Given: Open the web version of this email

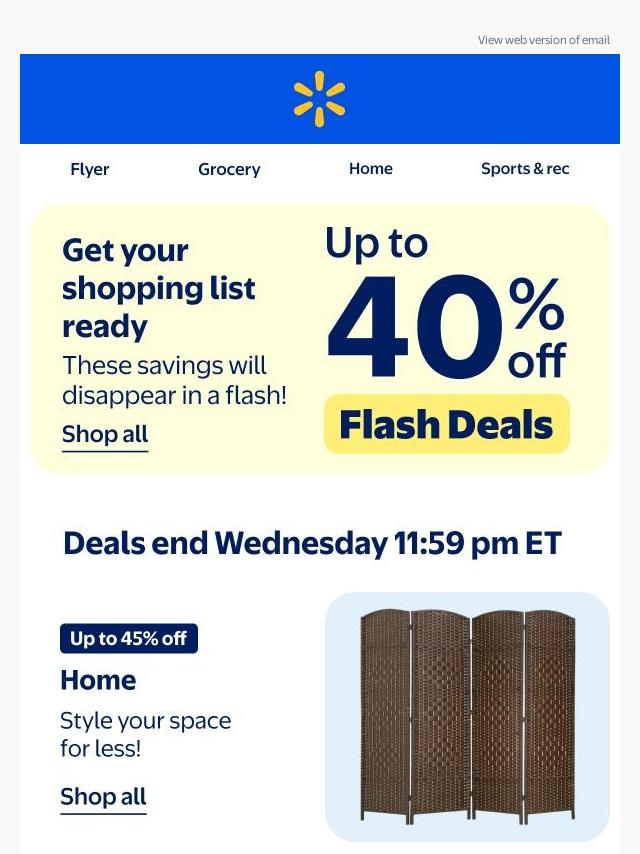Looking at the screenshot, I should click(x=544, y=40).
